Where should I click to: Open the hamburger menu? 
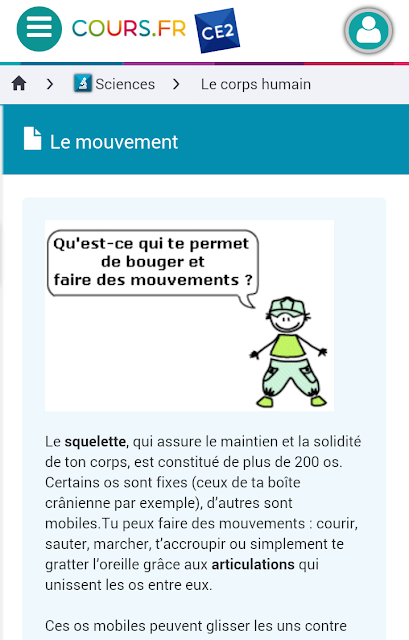pyautogui.click(x=39, y=29)
